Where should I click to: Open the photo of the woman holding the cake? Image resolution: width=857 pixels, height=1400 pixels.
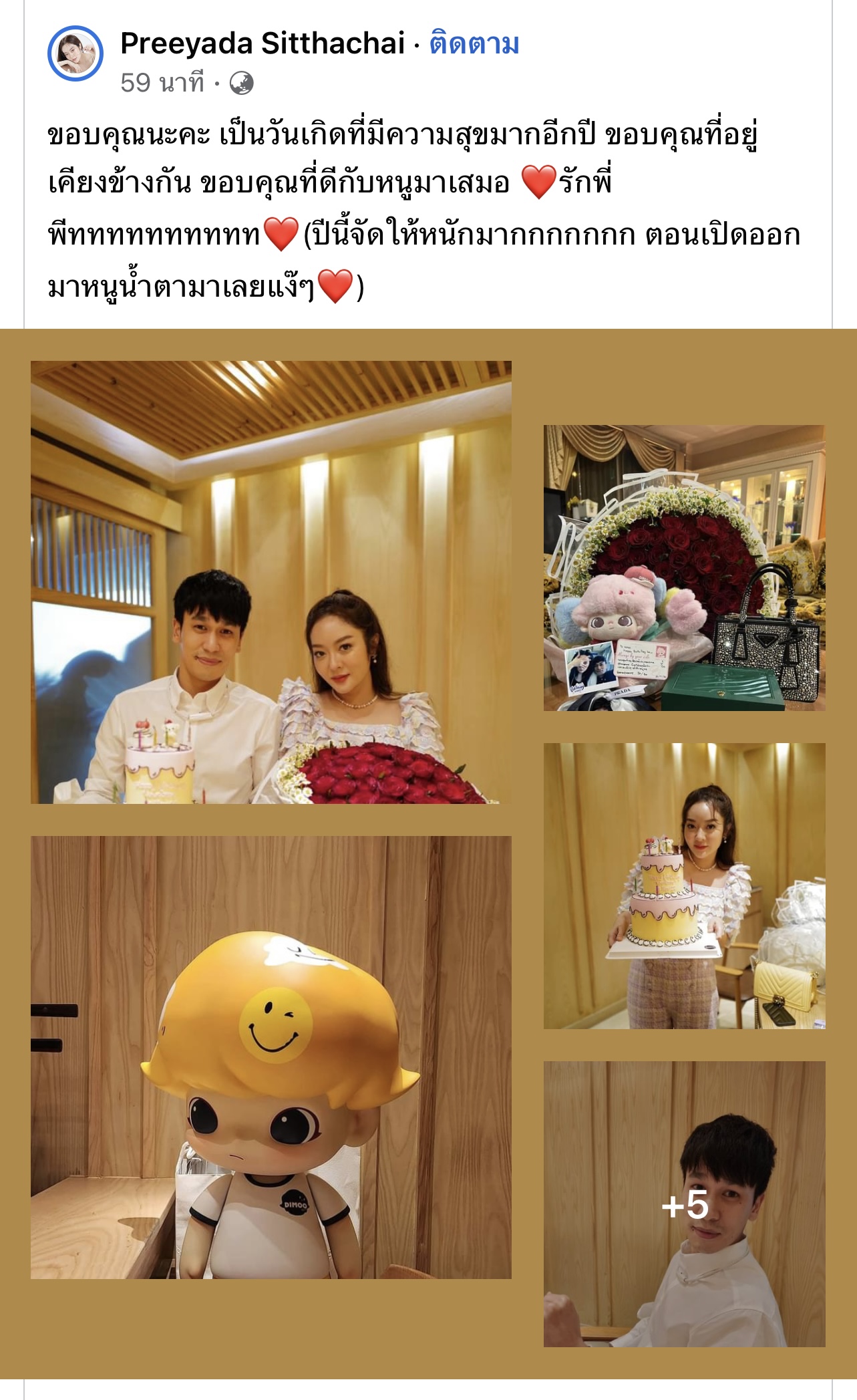point(684,885)
